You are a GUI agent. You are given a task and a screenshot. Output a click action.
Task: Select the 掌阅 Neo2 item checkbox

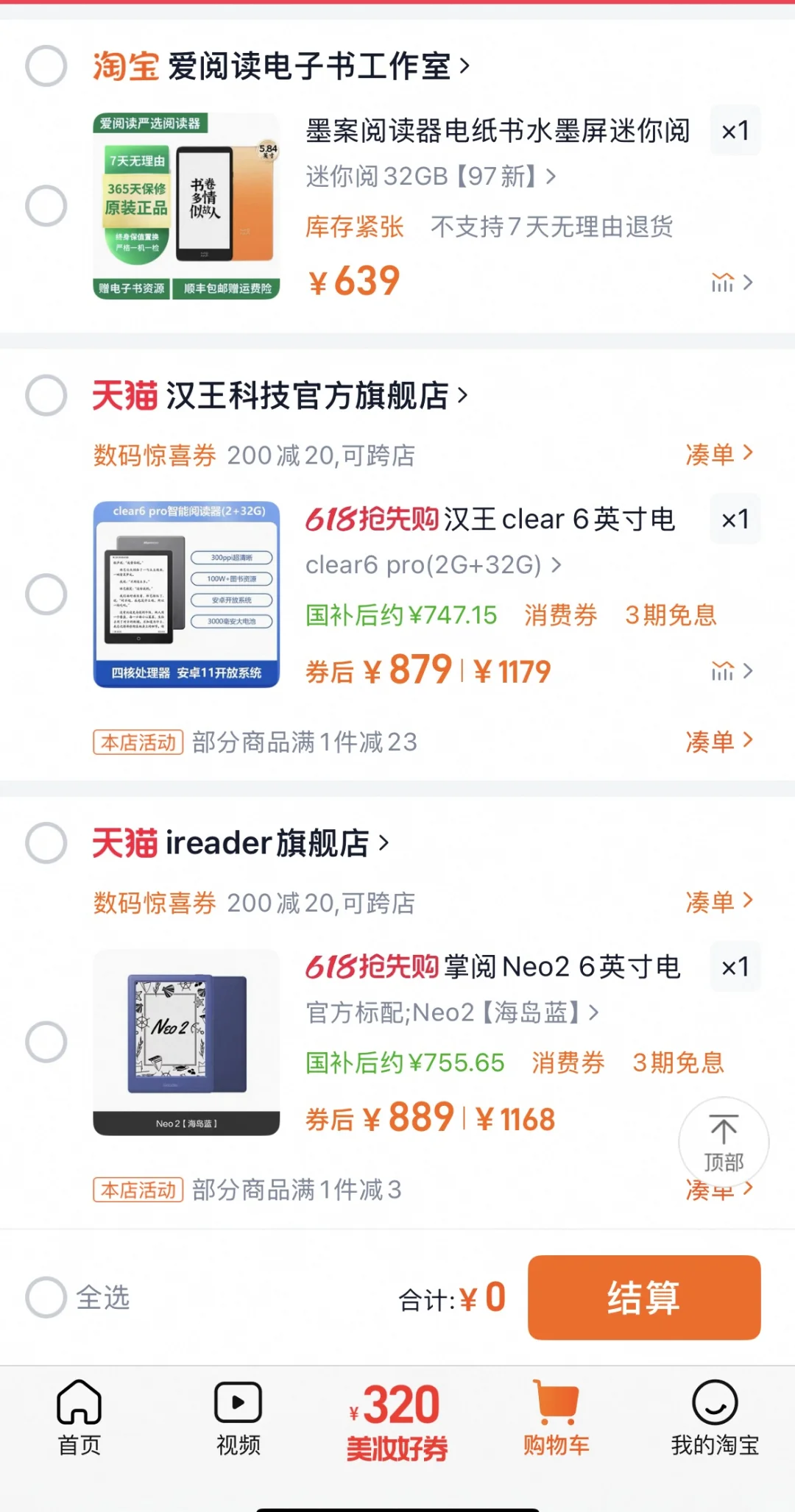coord(46,1042)
